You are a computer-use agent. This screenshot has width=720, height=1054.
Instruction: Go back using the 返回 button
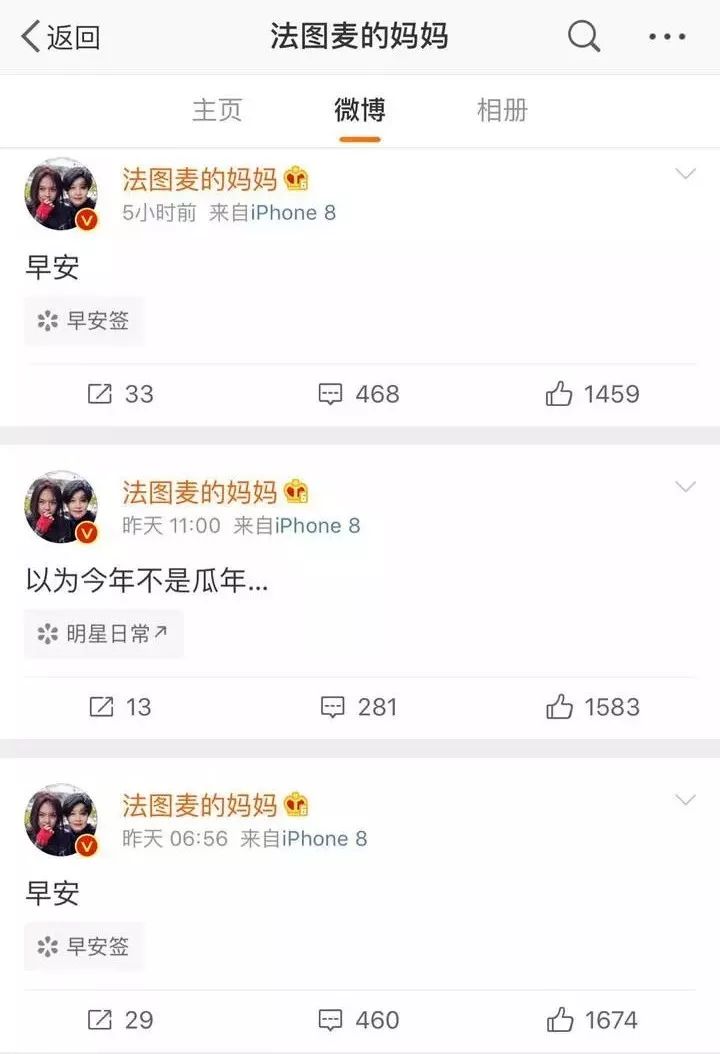(60, 37)
